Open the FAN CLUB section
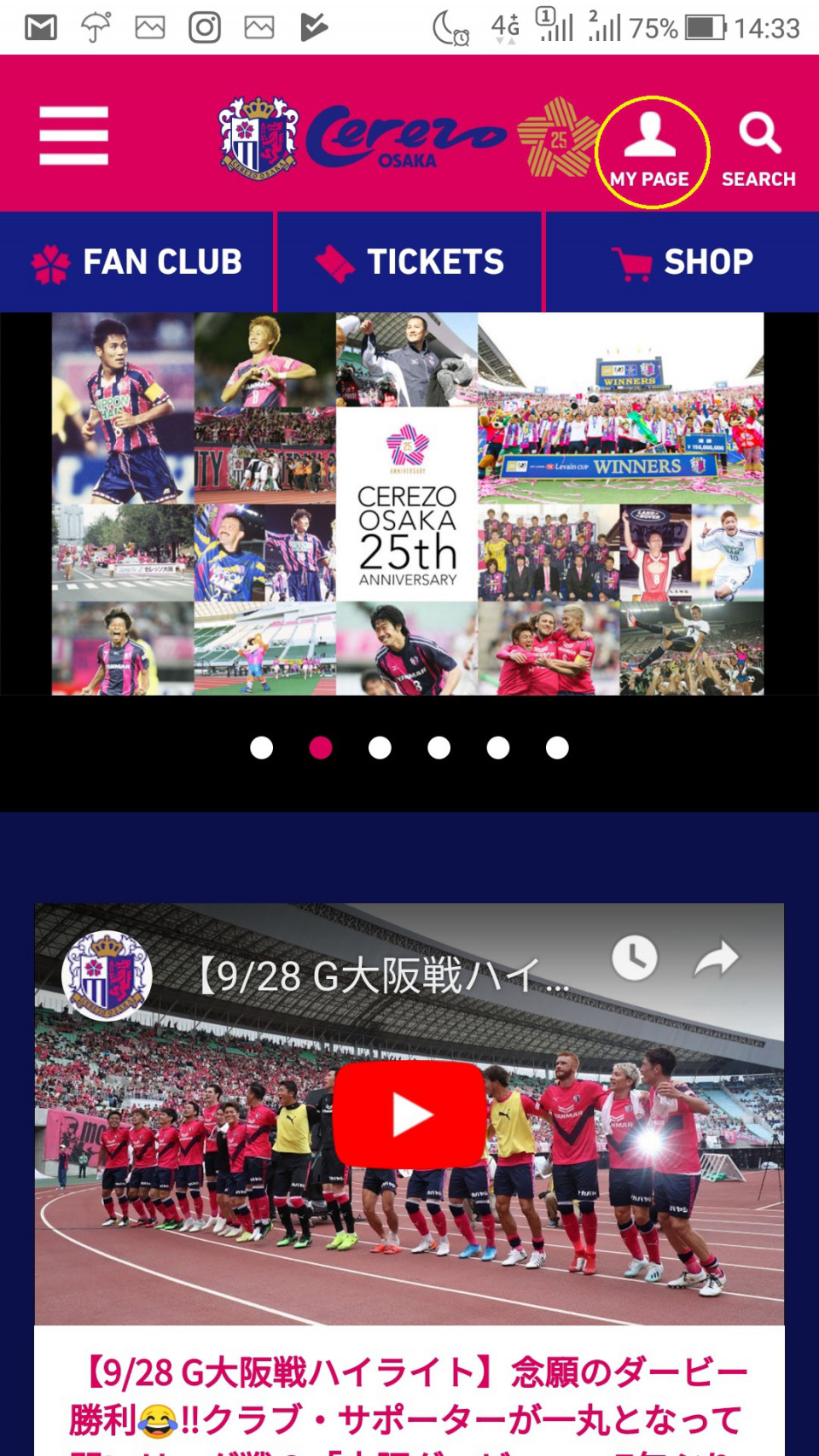 [136, 262]
